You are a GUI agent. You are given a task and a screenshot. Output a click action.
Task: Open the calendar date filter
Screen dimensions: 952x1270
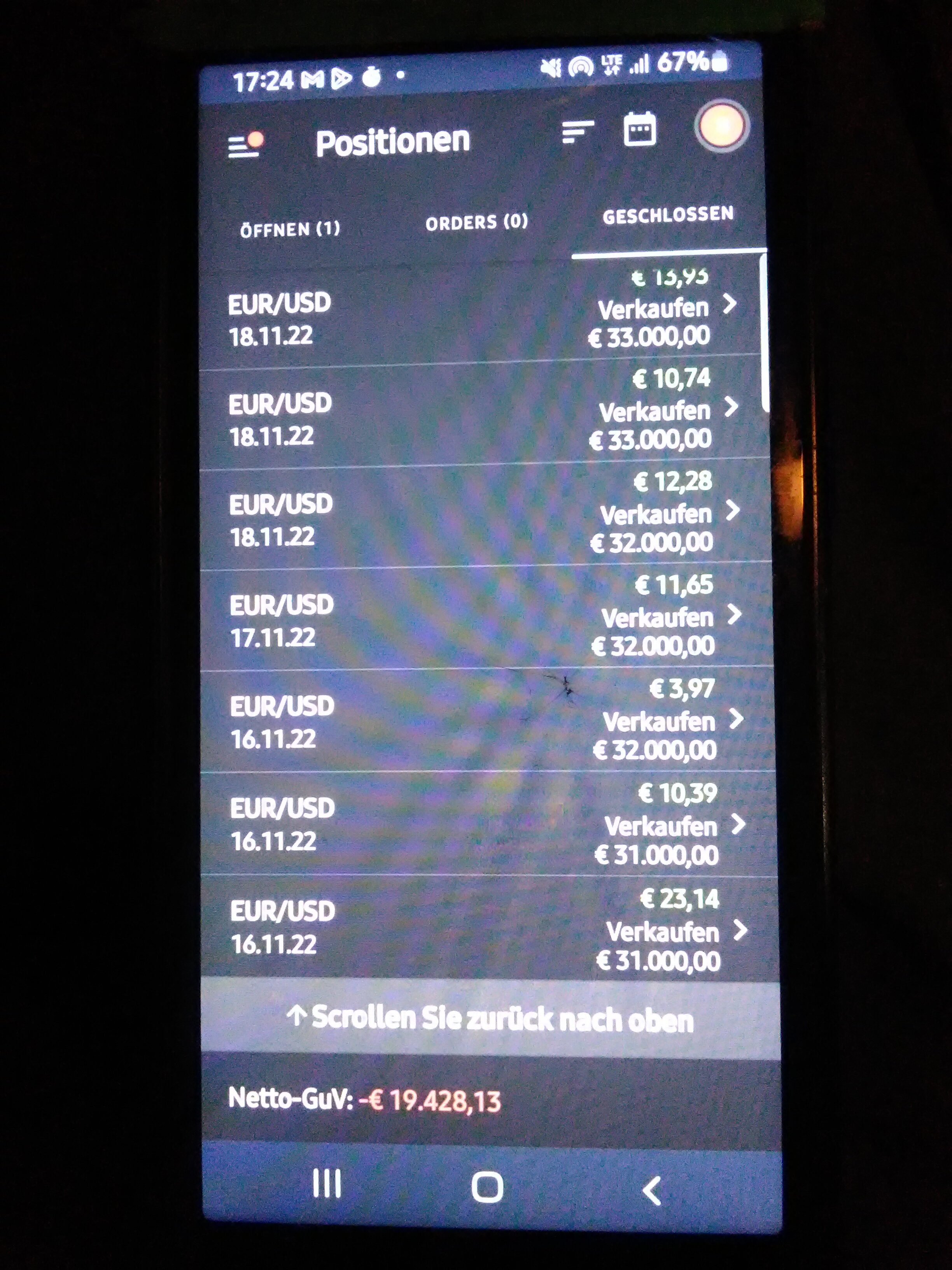(640, 129)
